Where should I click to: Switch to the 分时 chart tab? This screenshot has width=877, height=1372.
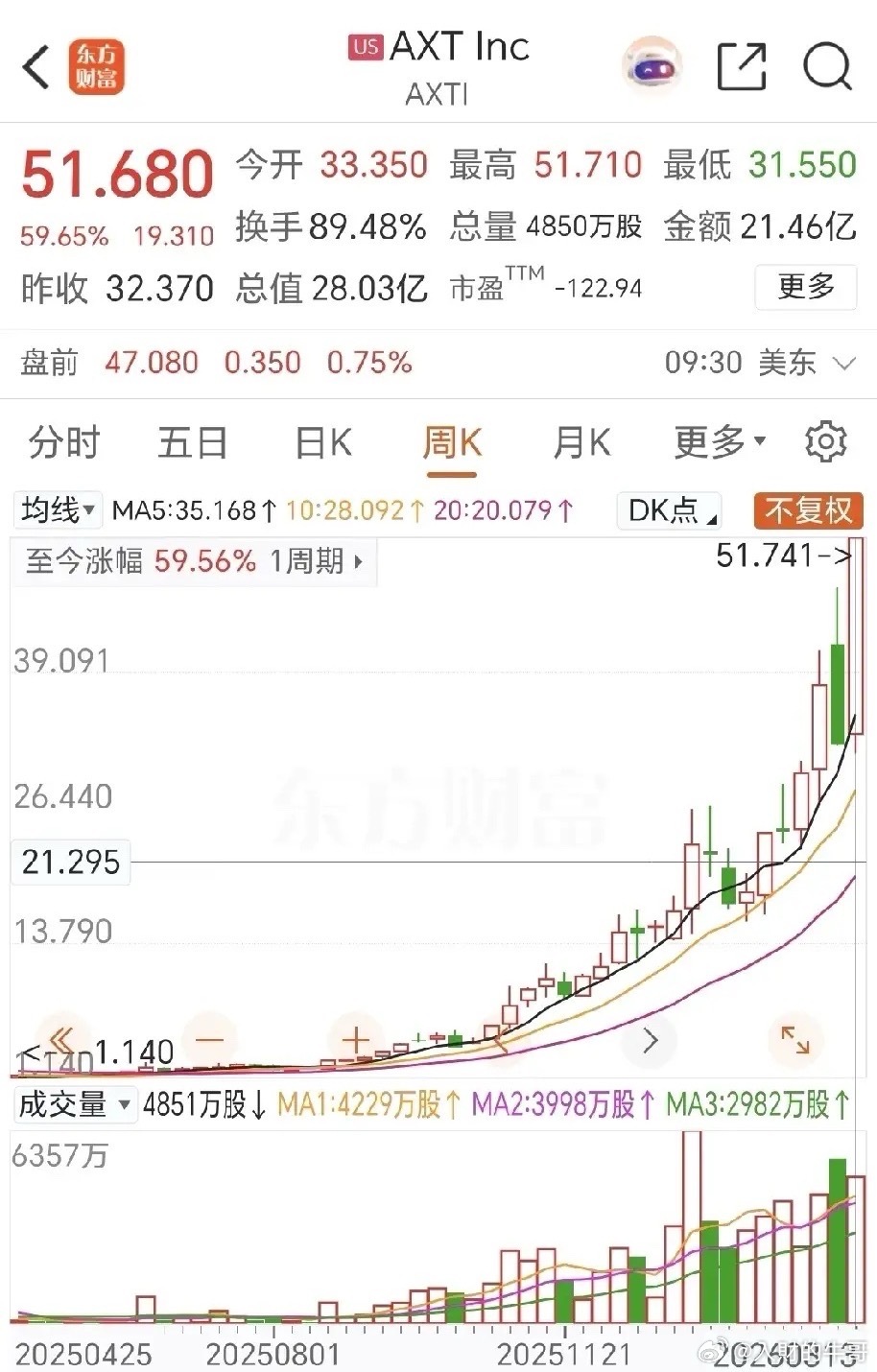tap(62, 442)
